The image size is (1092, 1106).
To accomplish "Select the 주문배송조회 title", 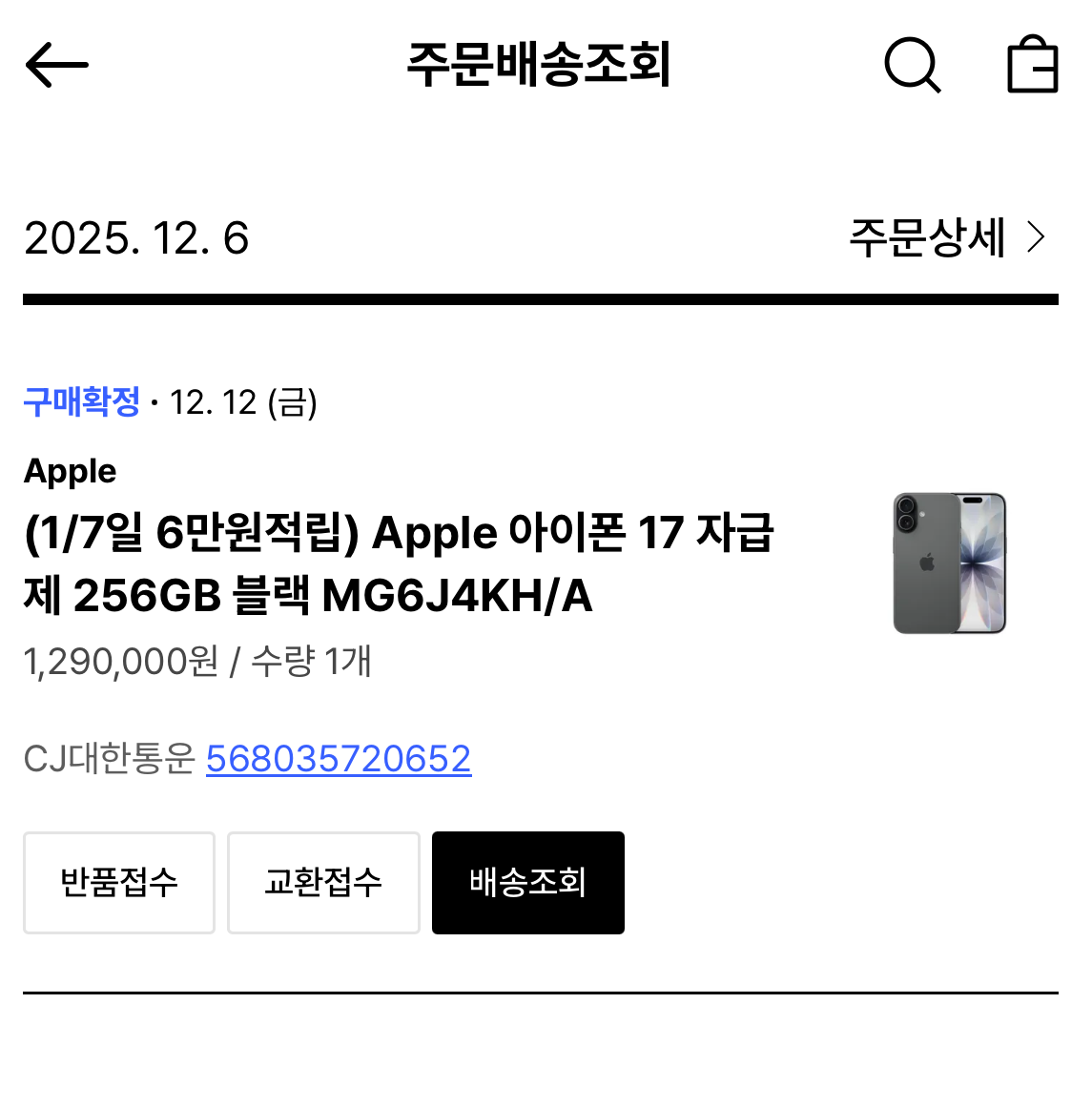I will tap(539, 63).
